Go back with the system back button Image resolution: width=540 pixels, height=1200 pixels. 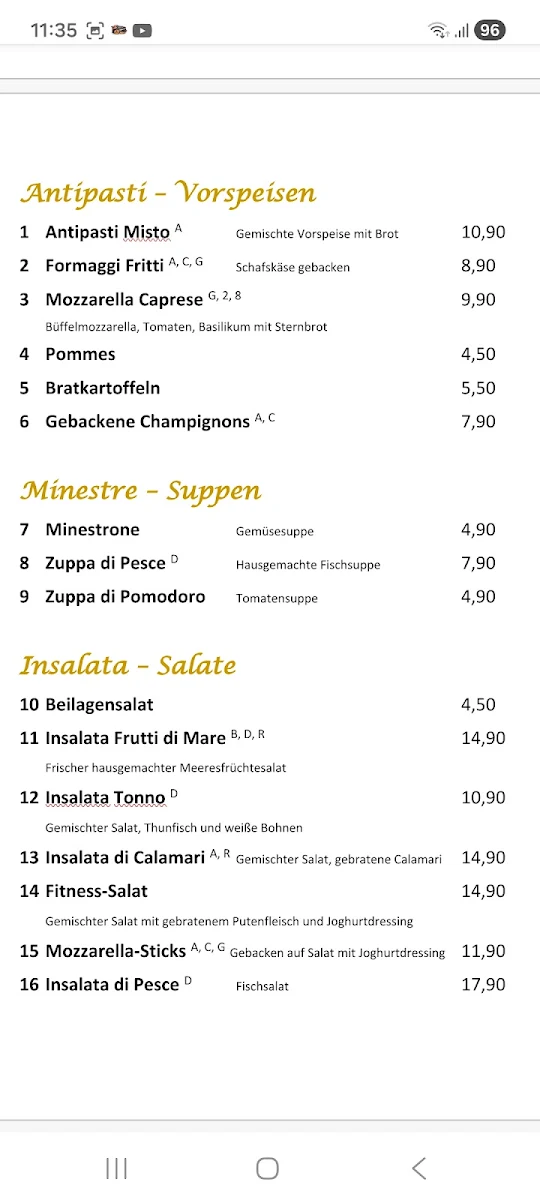(419, 1167)
